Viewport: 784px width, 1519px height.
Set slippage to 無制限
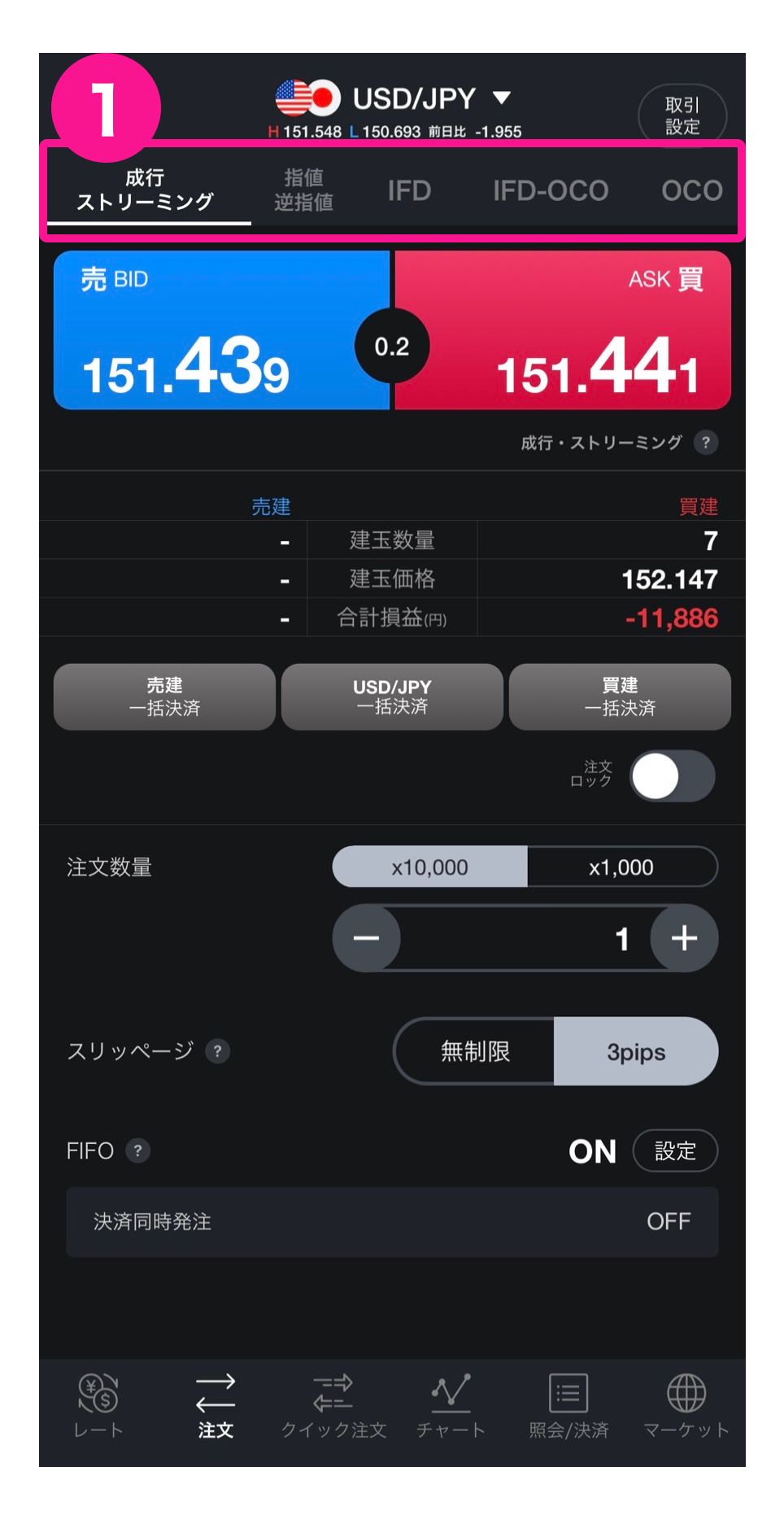475,1051
